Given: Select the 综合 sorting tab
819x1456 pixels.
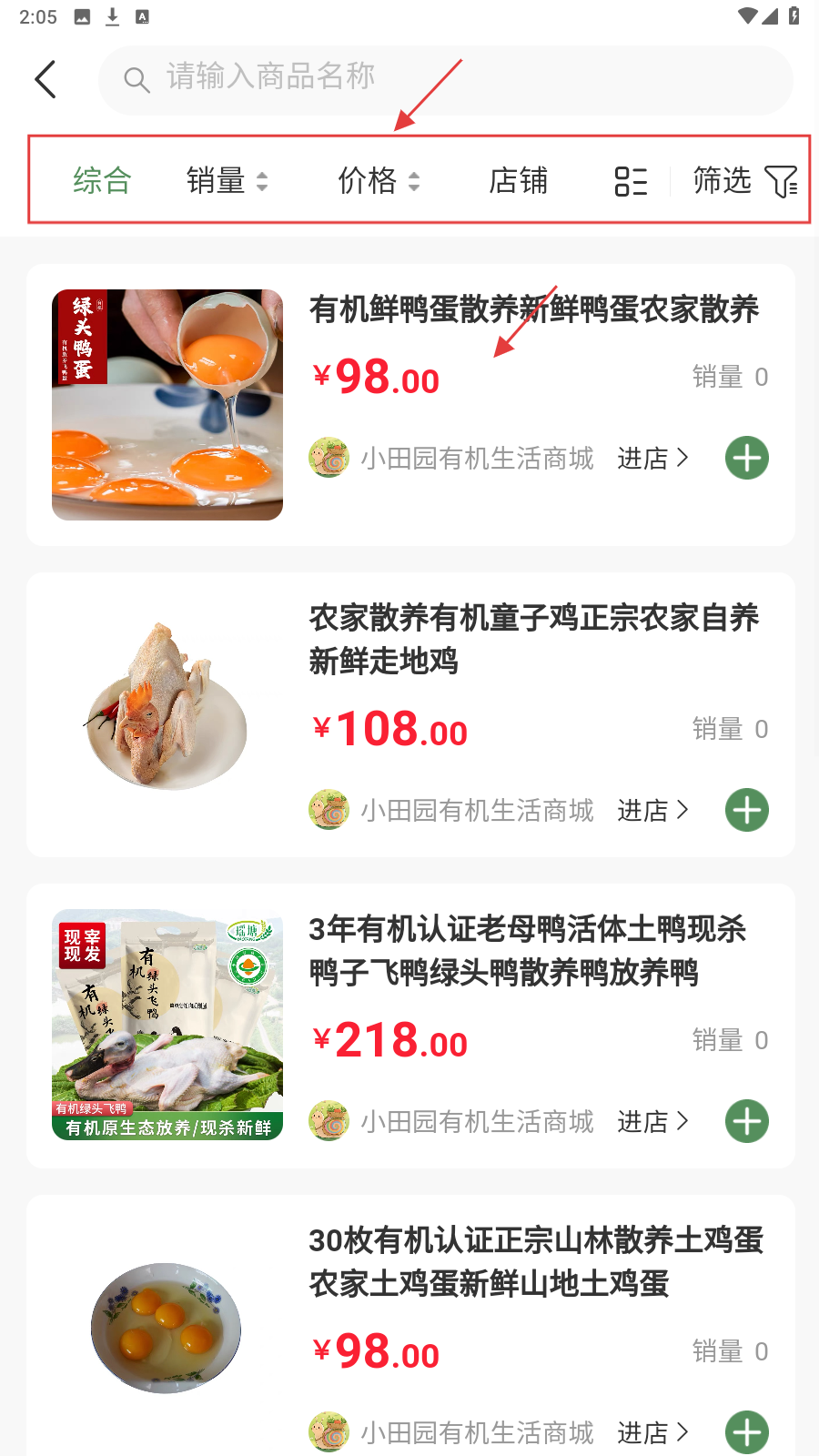Looking at the screenshot, I should pos(102,181).
